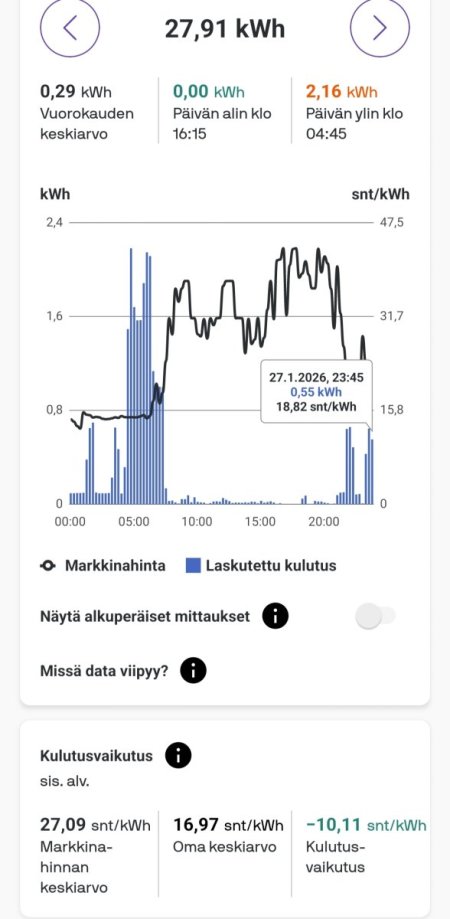Hide Markkinahinta series in chart legend
This screenshot has width=450, height=919.
tap(103, 566)
